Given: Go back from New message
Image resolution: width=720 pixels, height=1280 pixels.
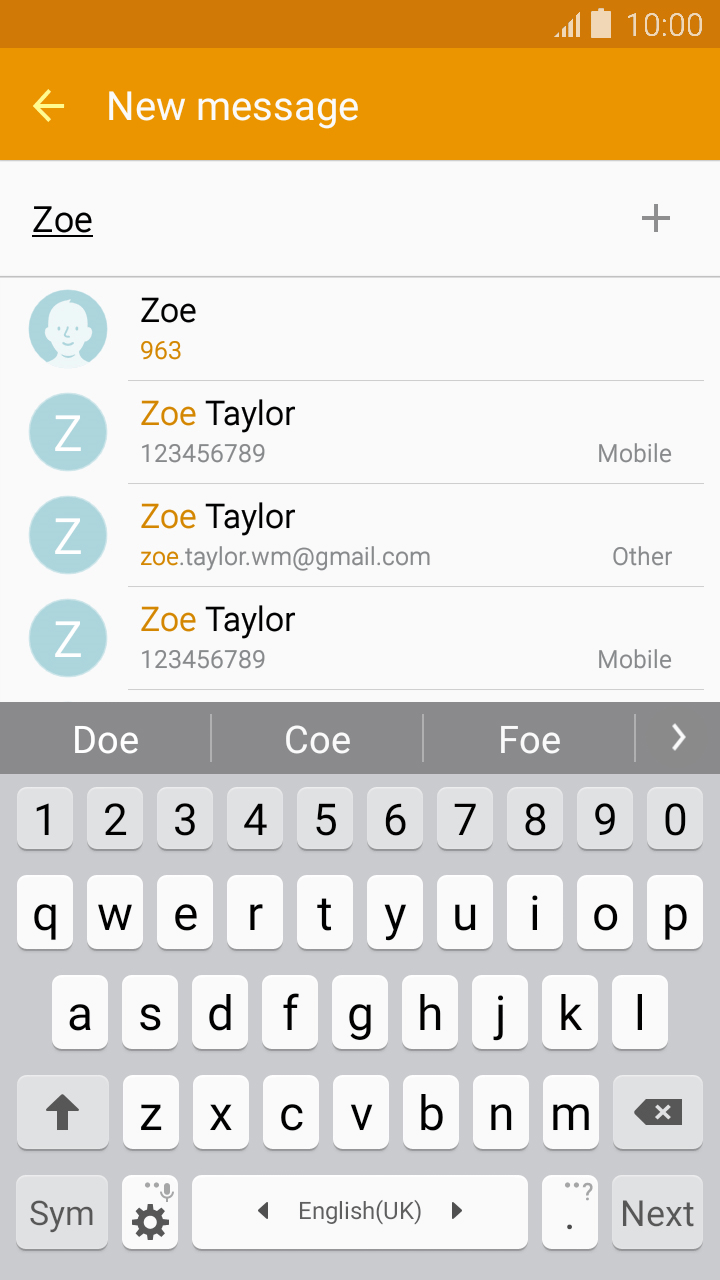Looking at the screenshot, I should (x=48, y=106).
